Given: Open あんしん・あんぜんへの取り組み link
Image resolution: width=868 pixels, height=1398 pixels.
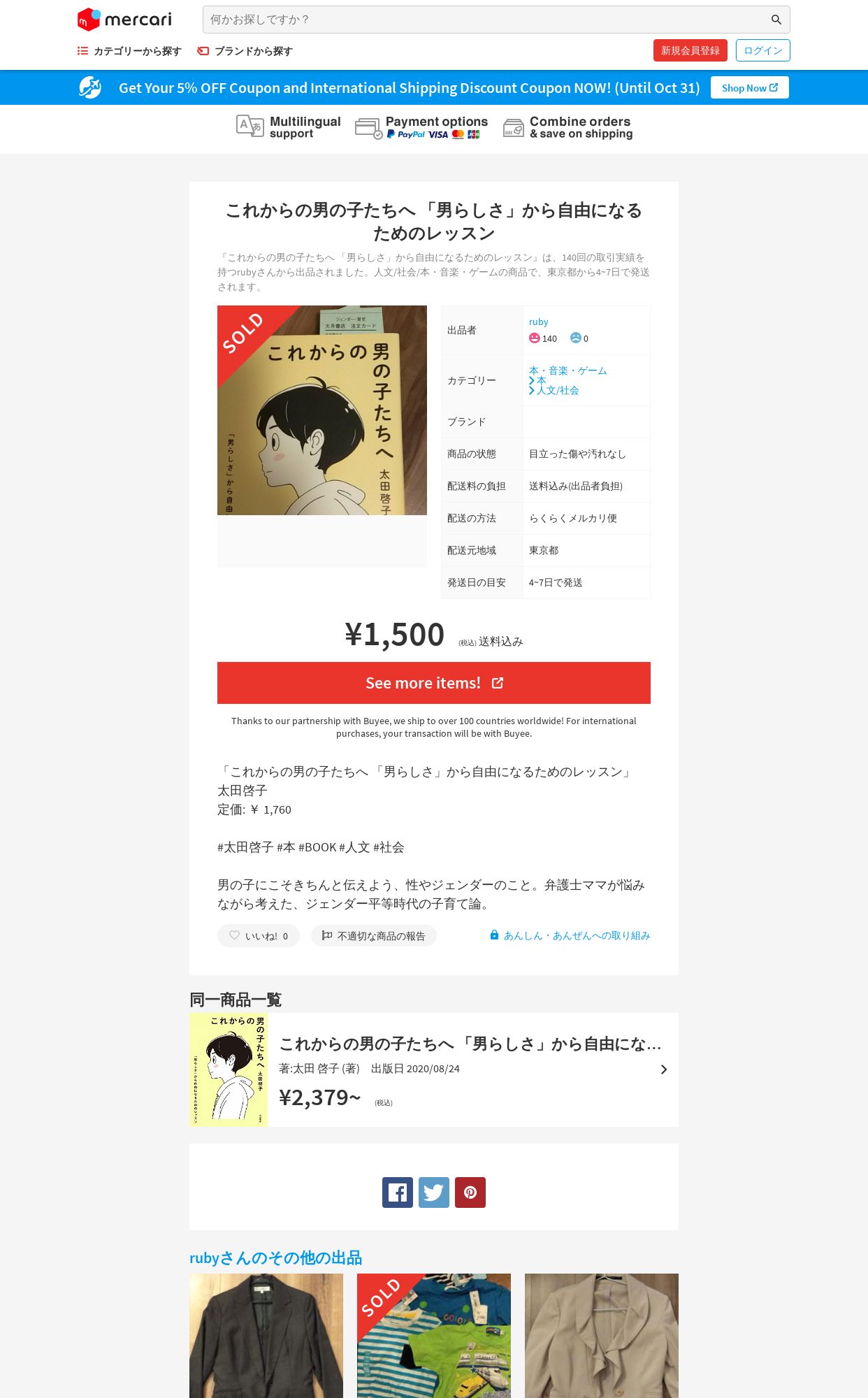Looking at the screenshot, I should click(570, 935).
